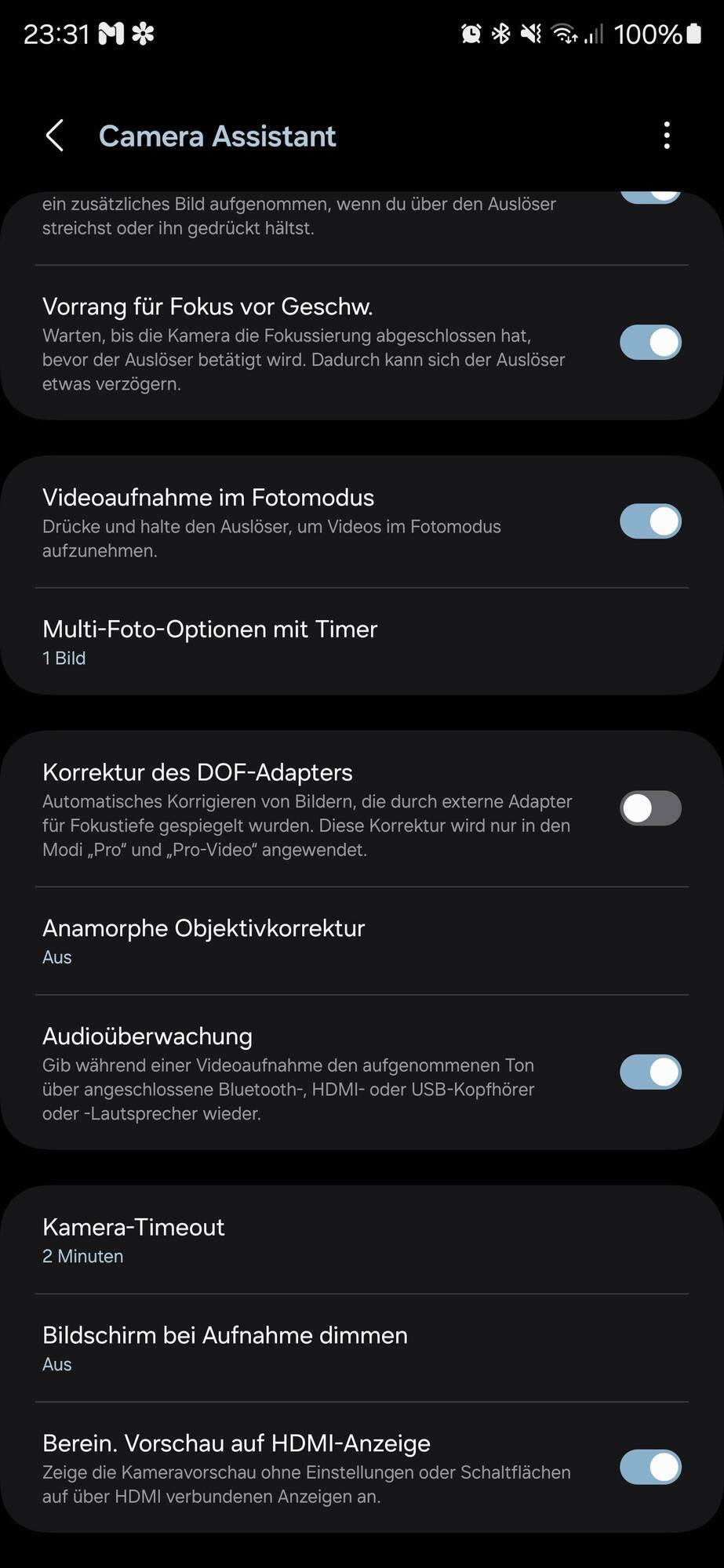Viewport: 724px width, 1568px height.
Task: Disable Vorrang für Fokus vor Geschw.
Action: (650, 343)
